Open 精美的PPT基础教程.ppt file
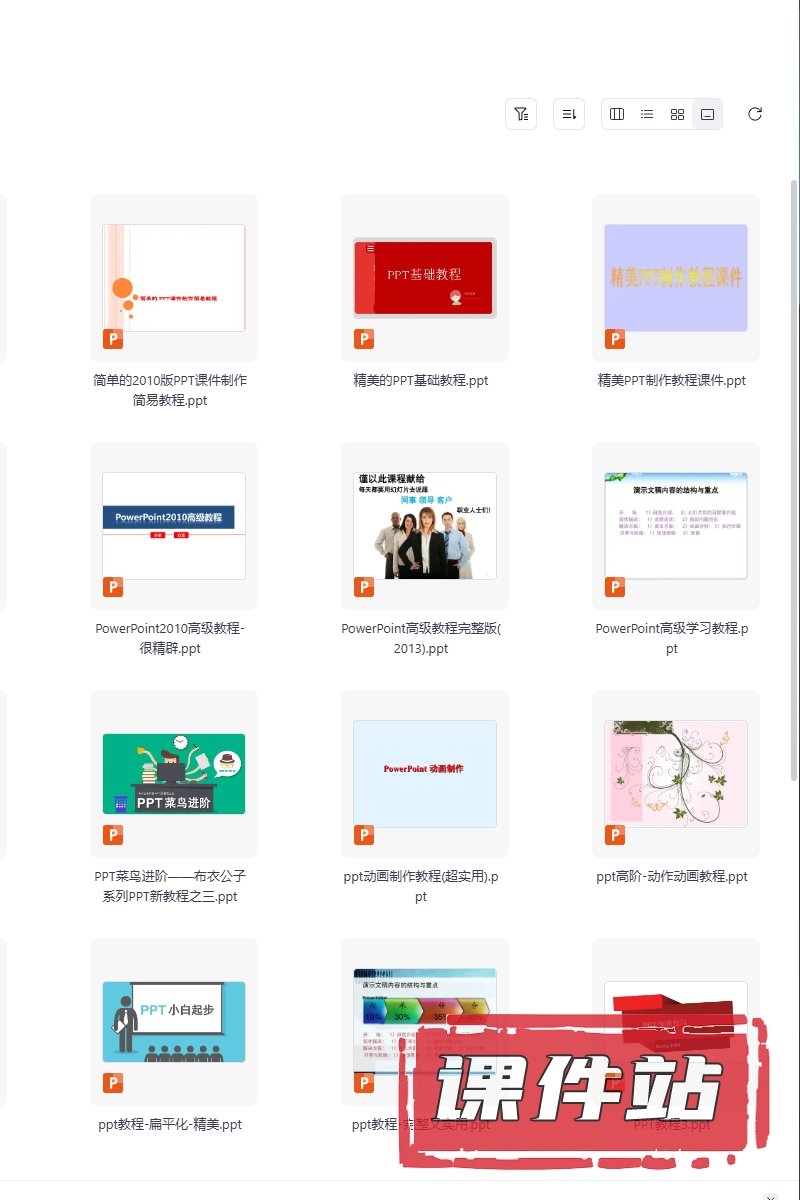The image size is (800, 1200). pyautogui.click(x=425, y=278)
